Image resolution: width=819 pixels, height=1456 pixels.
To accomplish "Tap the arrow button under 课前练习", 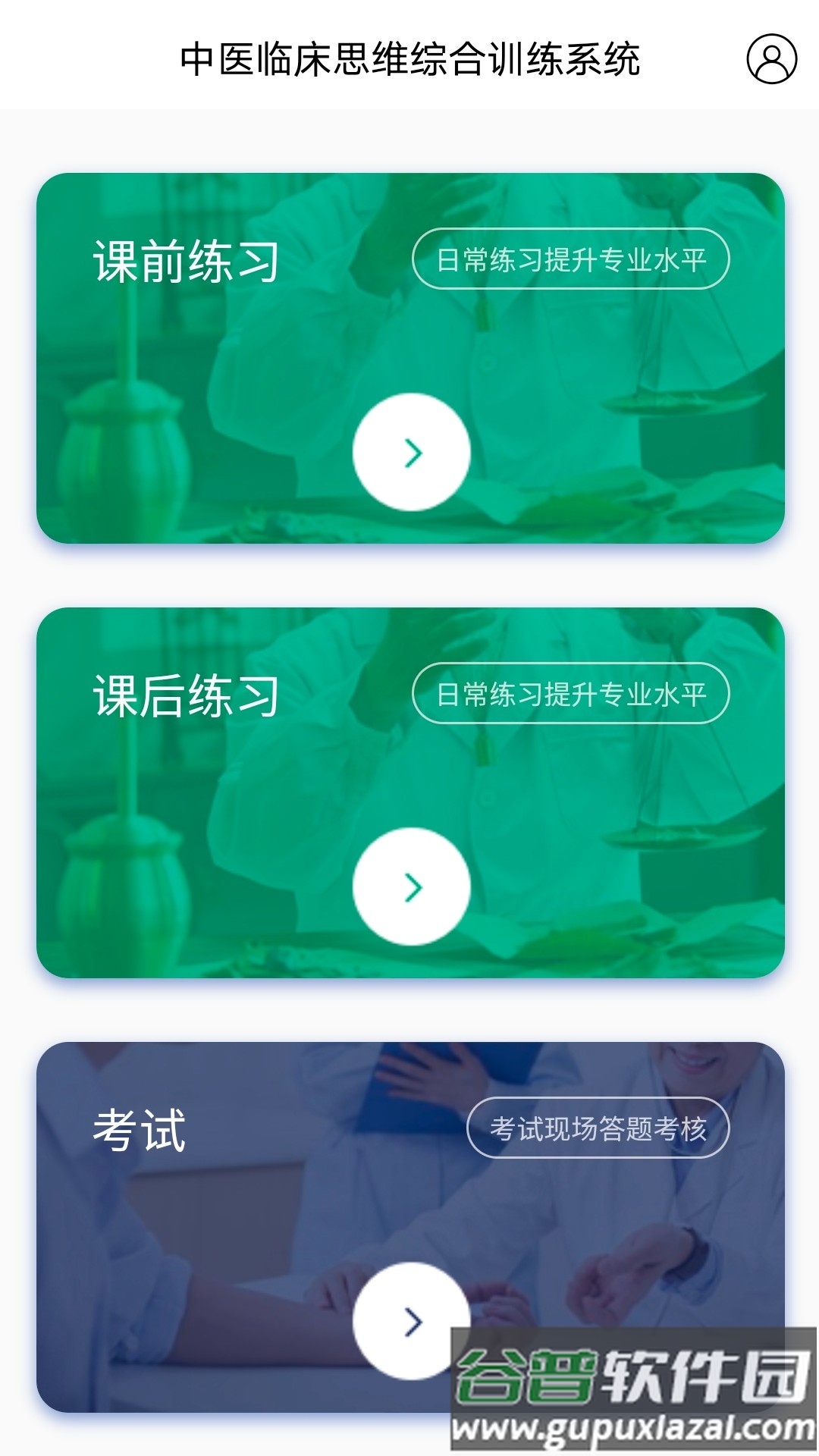I will click(x=412, y=453).
